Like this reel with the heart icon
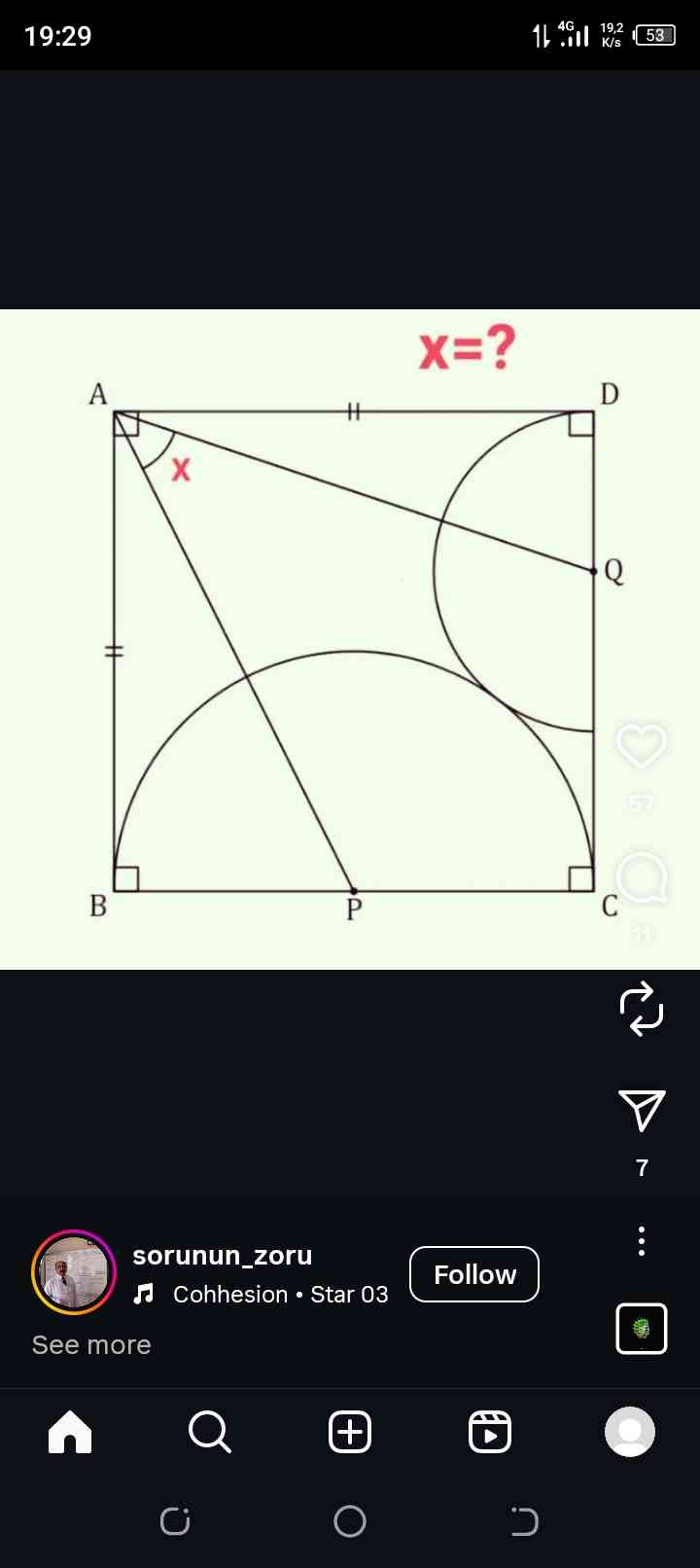 642,746
